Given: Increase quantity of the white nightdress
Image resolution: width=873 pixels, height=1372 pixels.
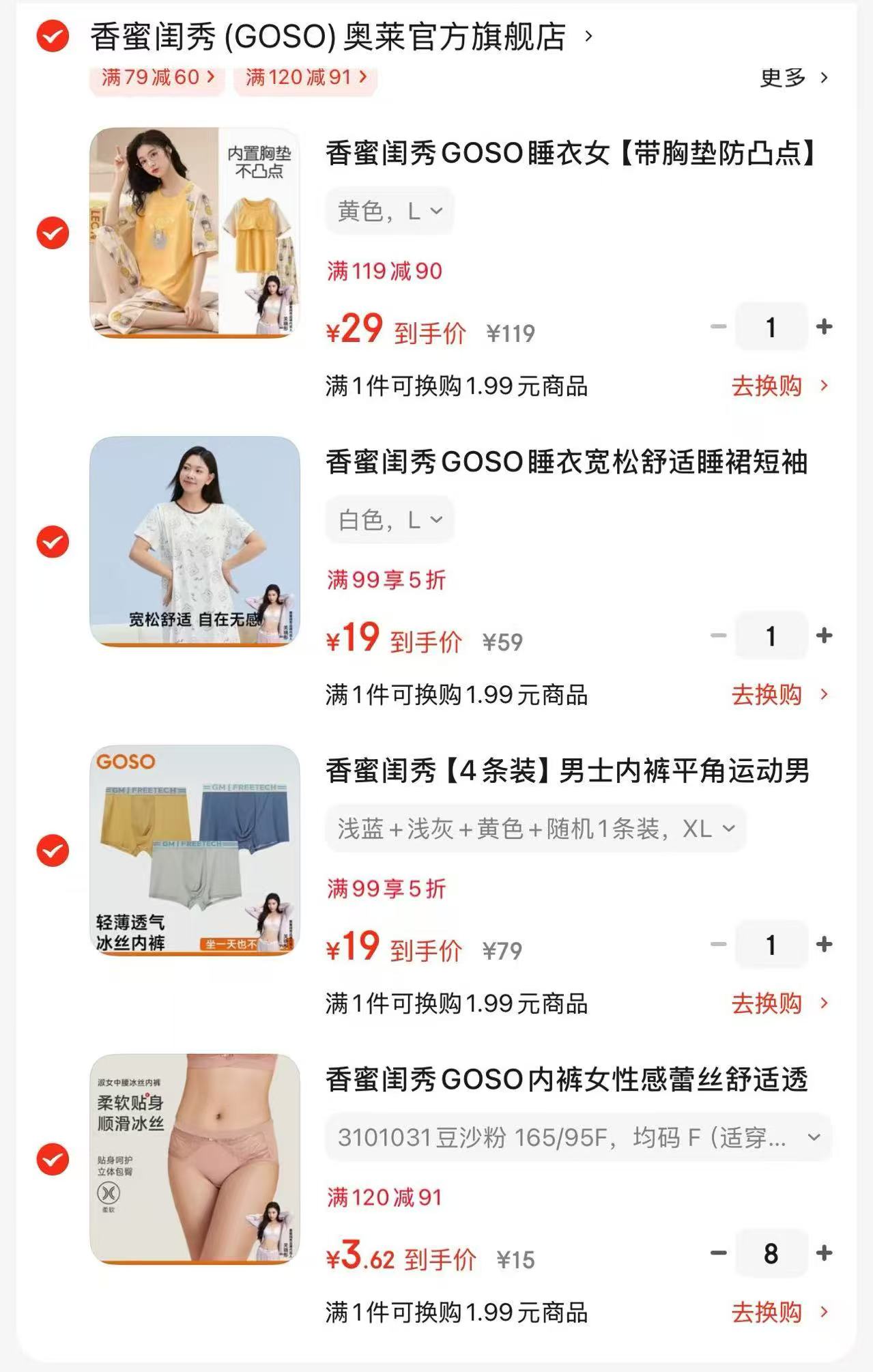Looking at the screenshot, I should (825, 635).
